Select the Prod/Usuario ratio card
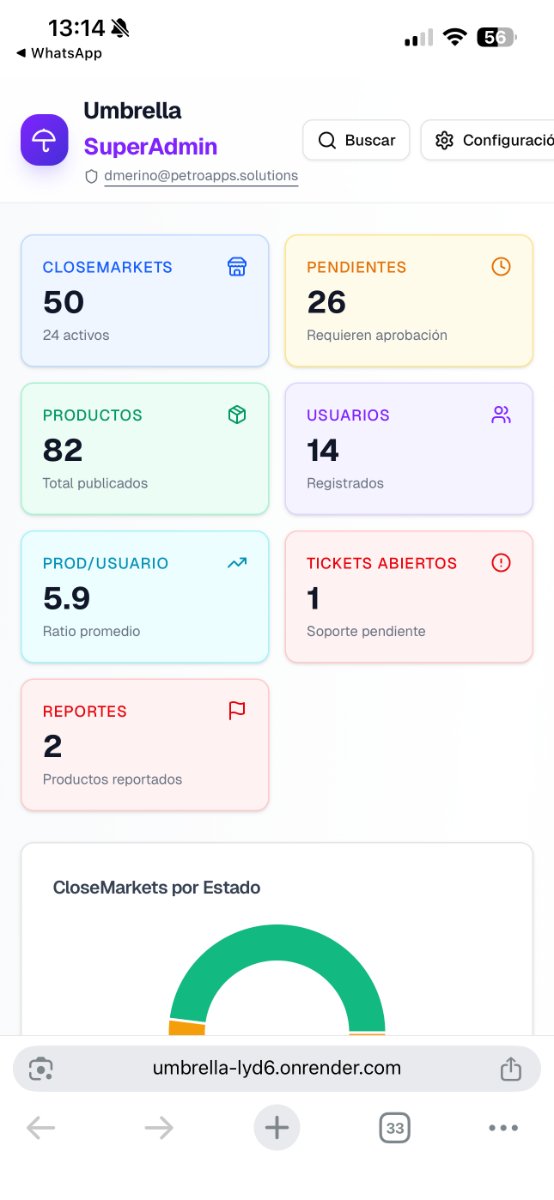This screenshot has width=554, height=1200. [145, 597]
